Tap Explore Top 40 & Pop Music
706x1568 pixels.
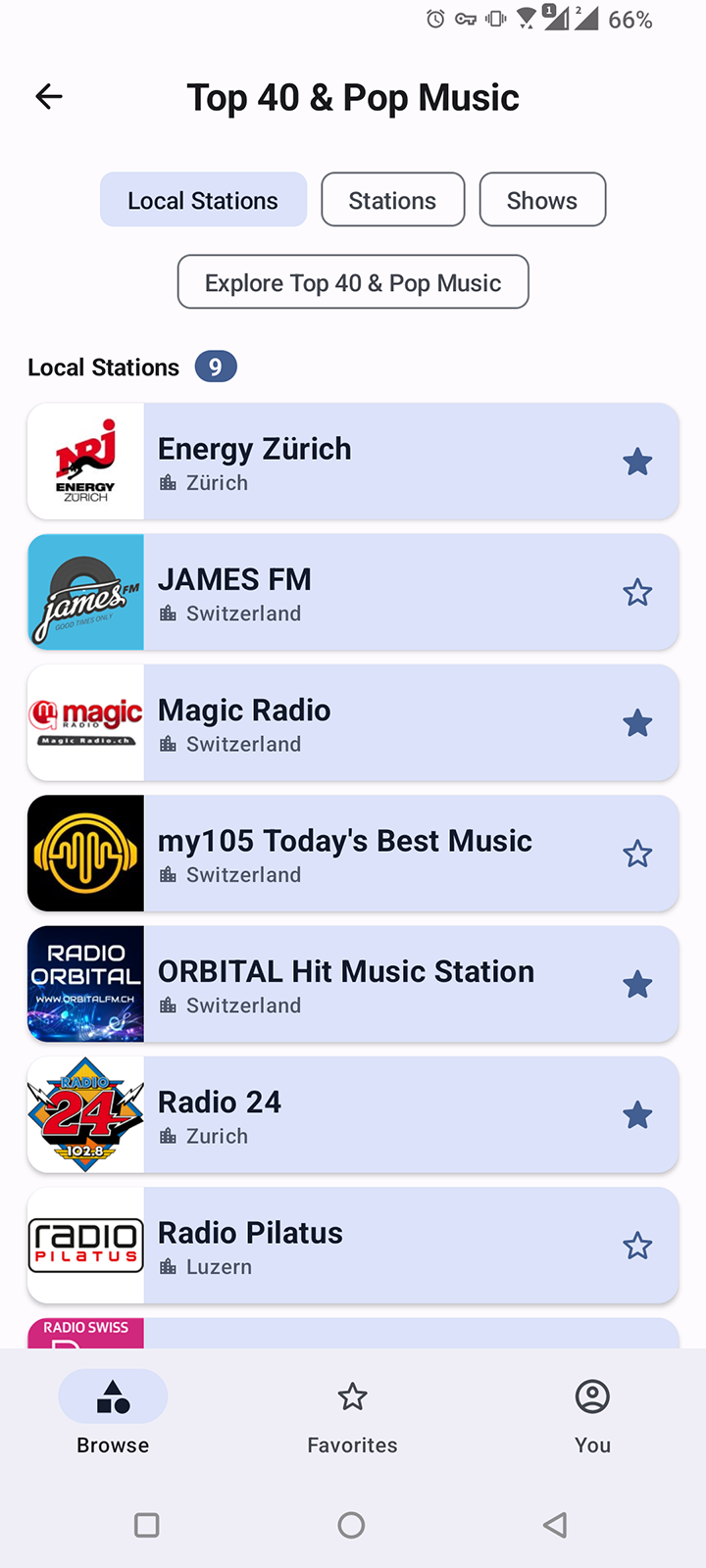[353, 282]
